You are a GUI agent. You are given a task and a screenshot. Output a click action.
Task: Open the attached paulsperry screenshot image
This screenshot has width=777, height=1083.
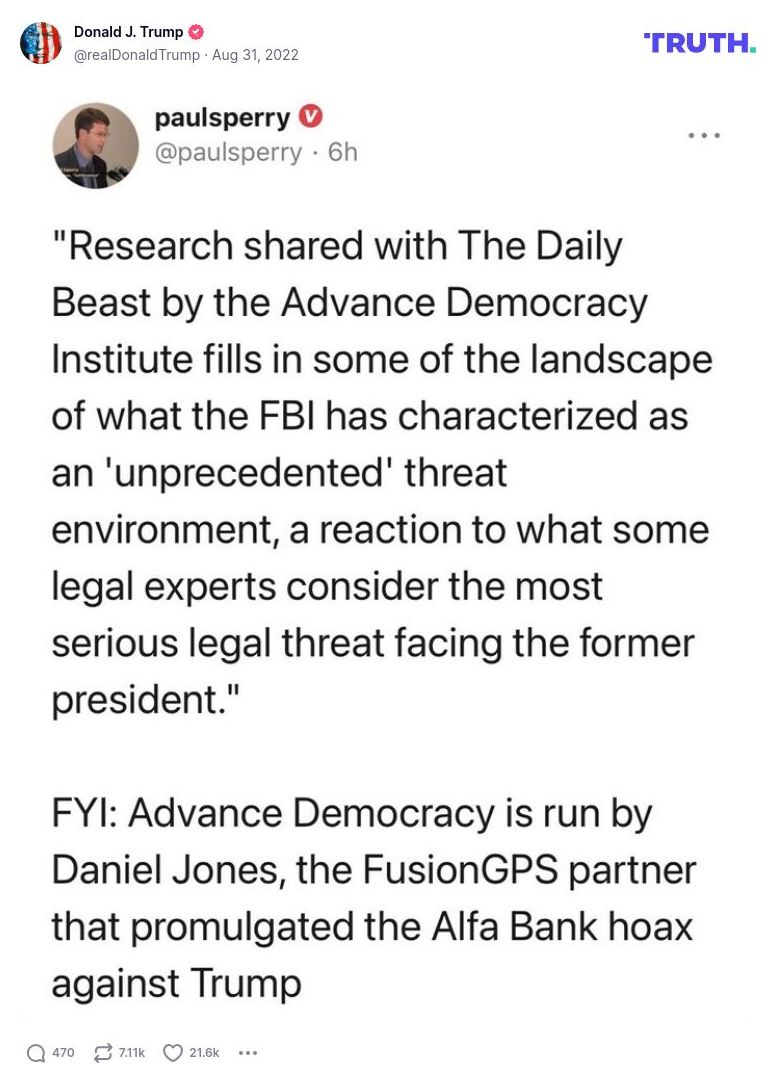pyautogui.click(x=388, y=550)
